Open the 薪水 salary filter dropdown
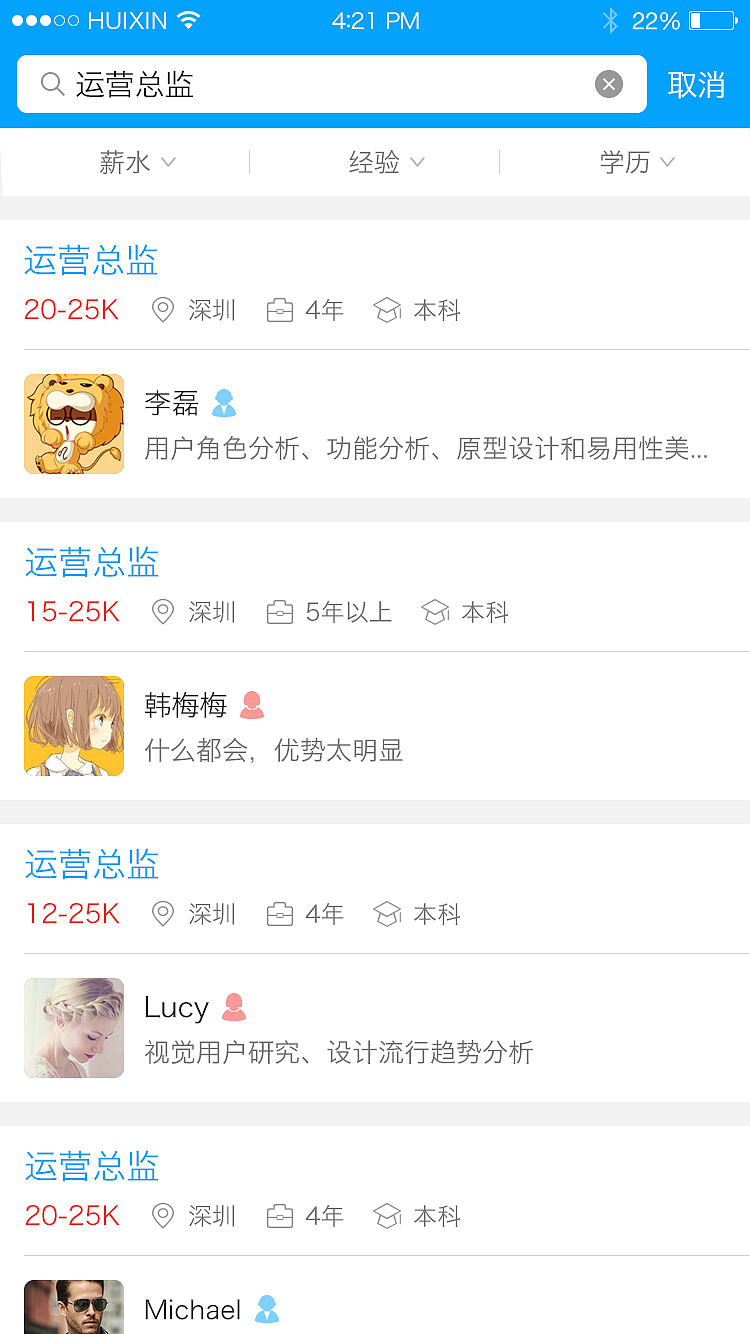 138,162
